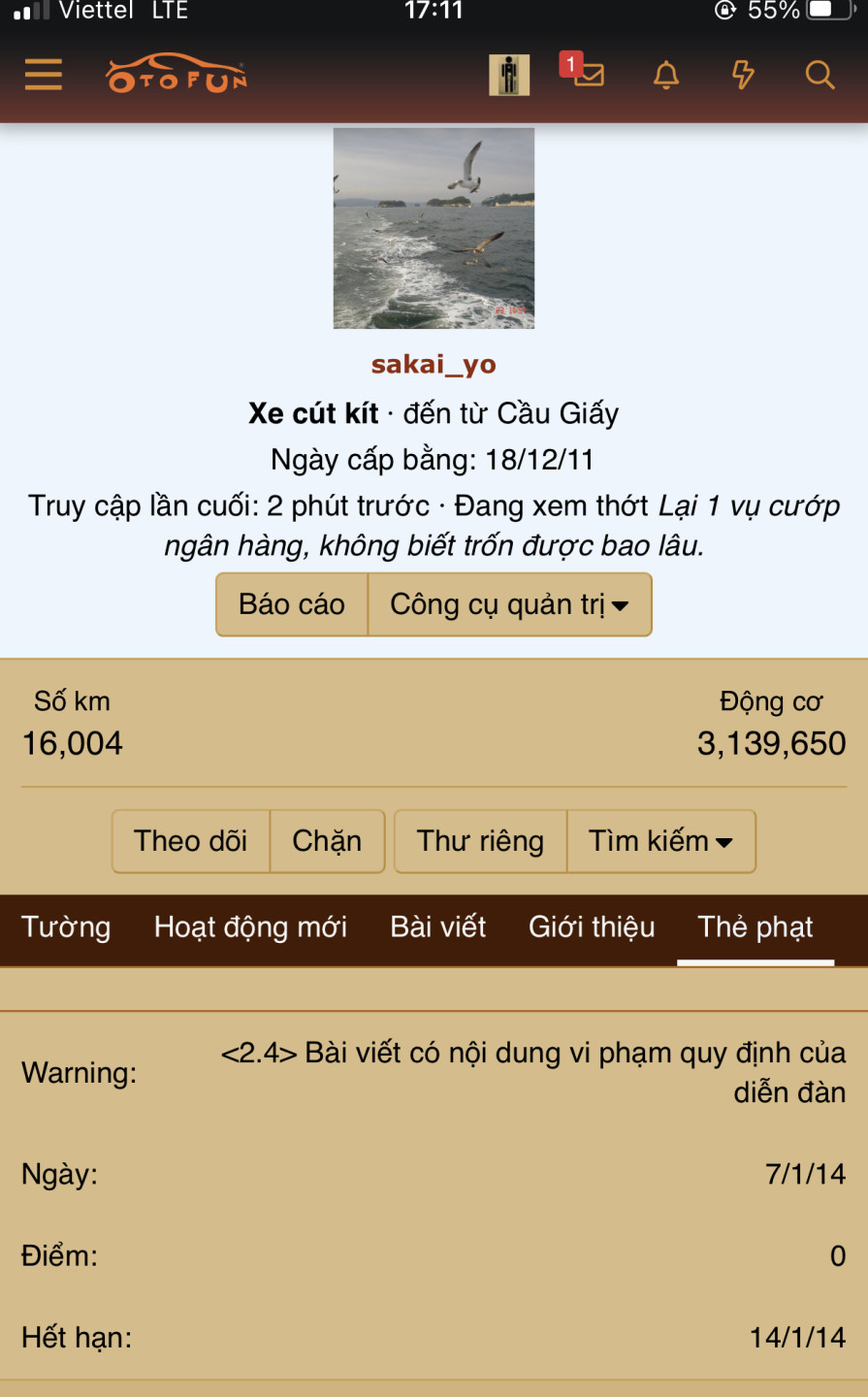The height and width of the screenshot is (1397, 868).
Task: Open the what's new lightning icon
Action: [743, 75]
